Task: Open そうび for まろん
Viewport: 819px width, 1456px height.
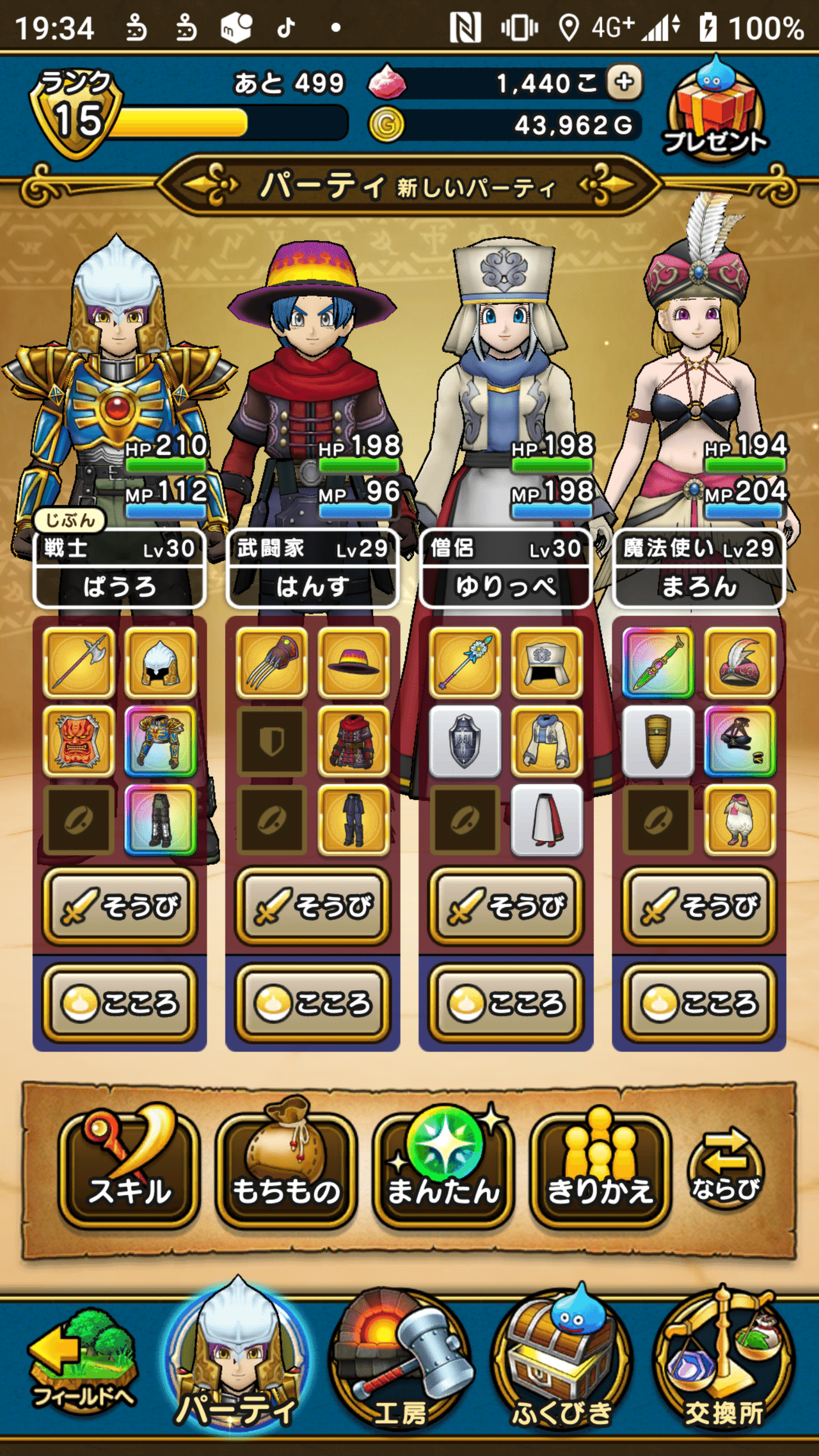Action: pyautogui.click(x=699, y=906)
